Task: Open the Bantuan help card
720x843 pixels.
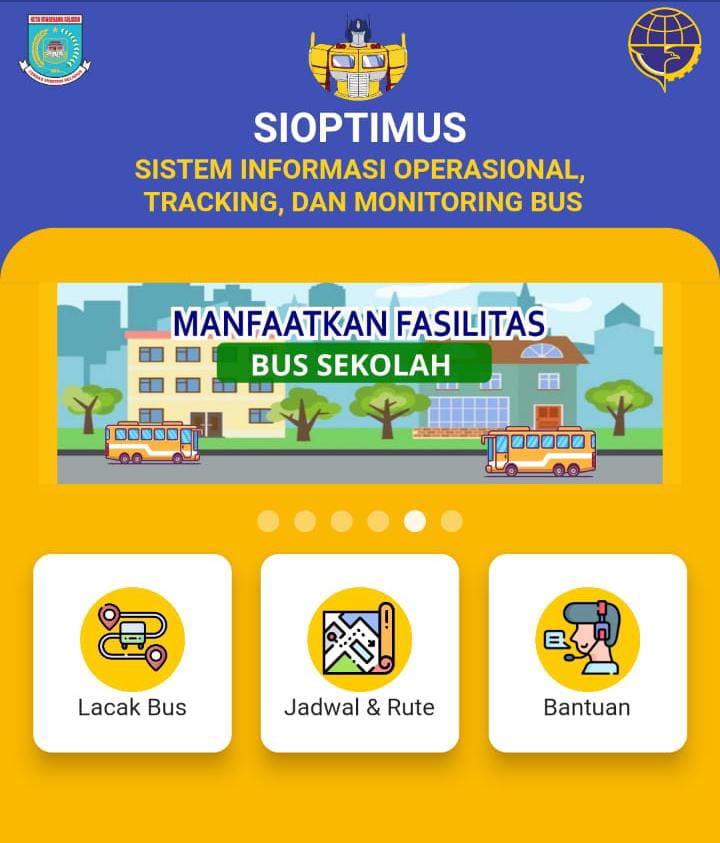Action: pyautogui.click(x=587, y=653)
